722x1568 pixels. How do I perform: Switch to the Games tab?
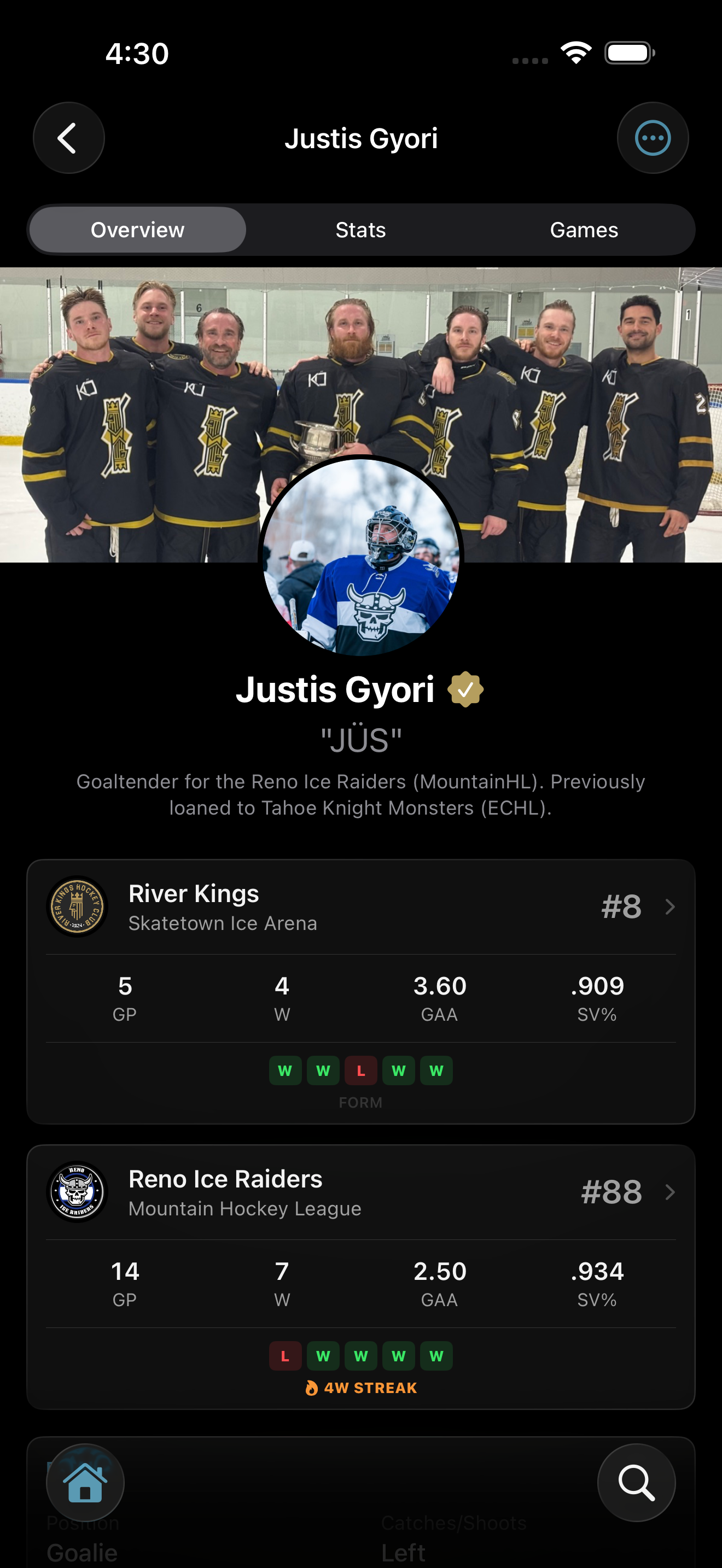583,230
